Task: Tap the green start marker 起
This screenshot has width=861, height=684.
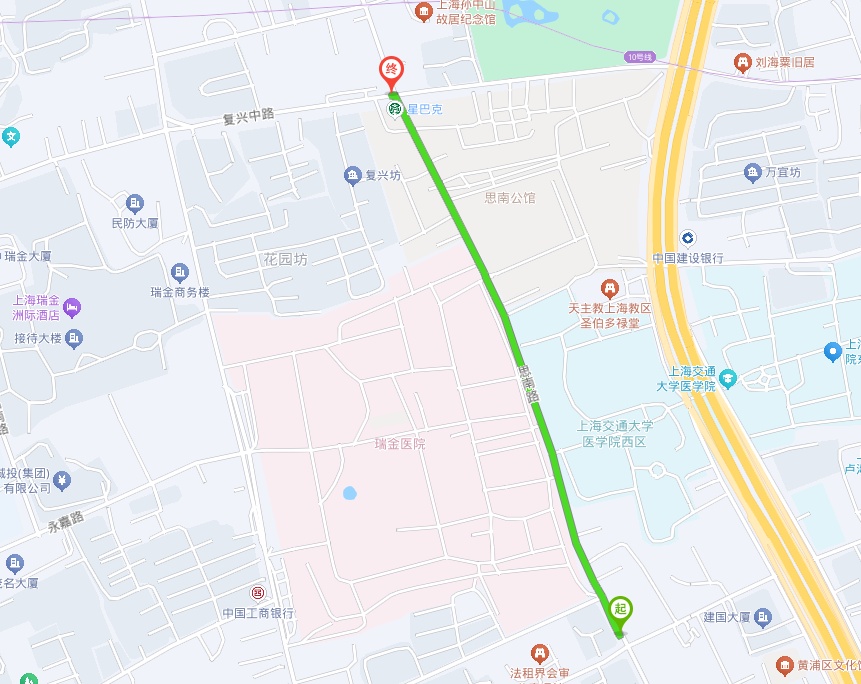Action: pos(621,609)
